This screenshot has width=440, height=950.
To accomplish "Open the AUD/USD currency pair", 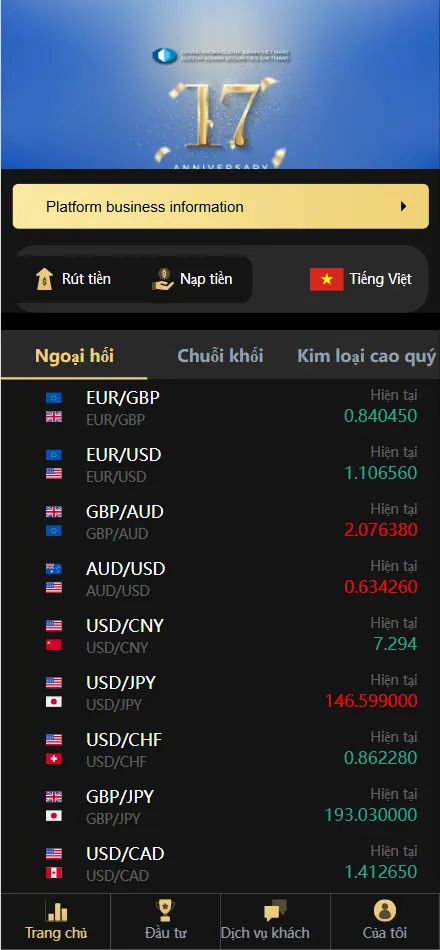I will coord(220,579).
